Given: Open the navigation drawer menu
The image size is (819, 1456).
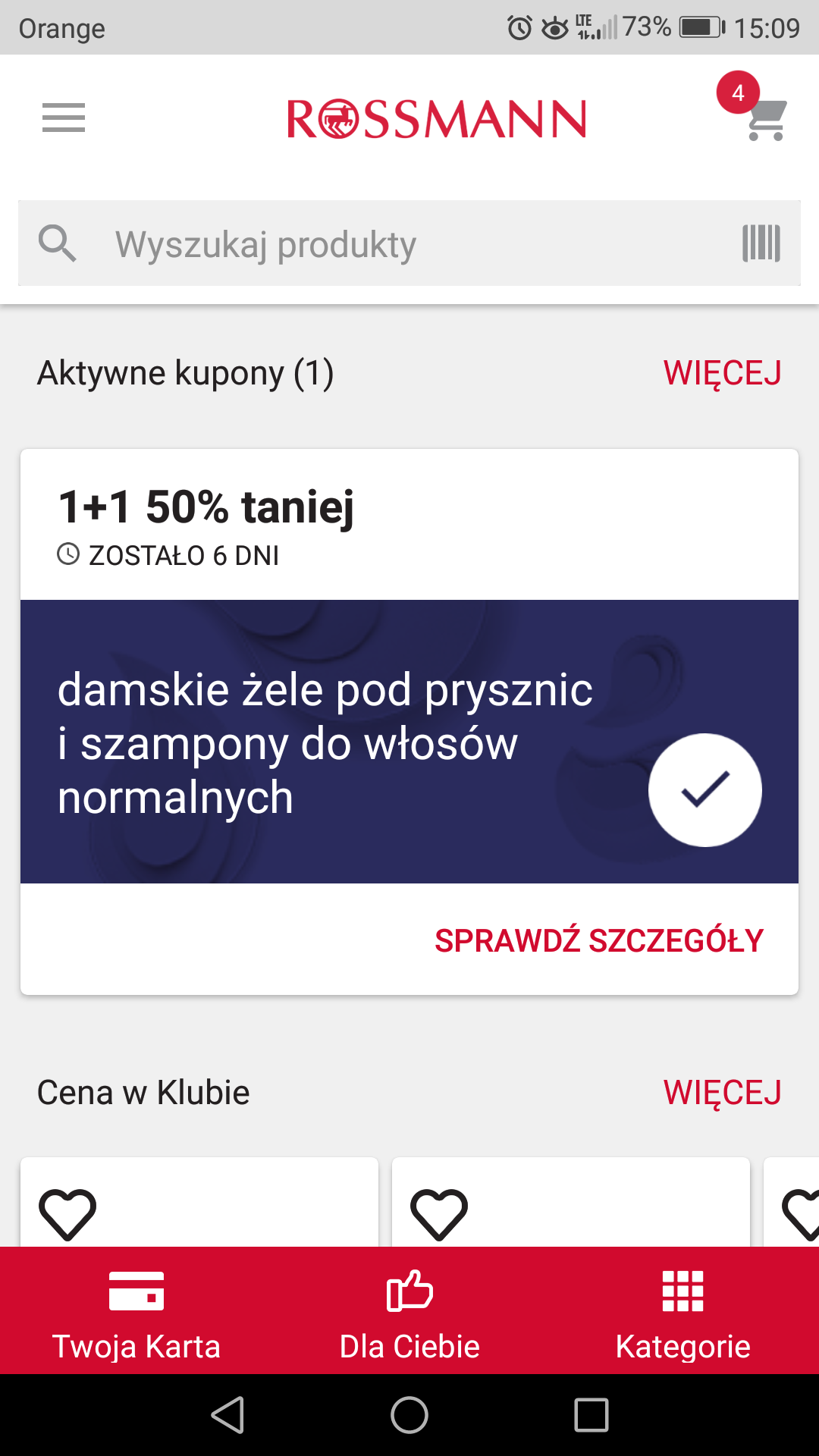Looking at the screenshot, I should pos(64,118).
